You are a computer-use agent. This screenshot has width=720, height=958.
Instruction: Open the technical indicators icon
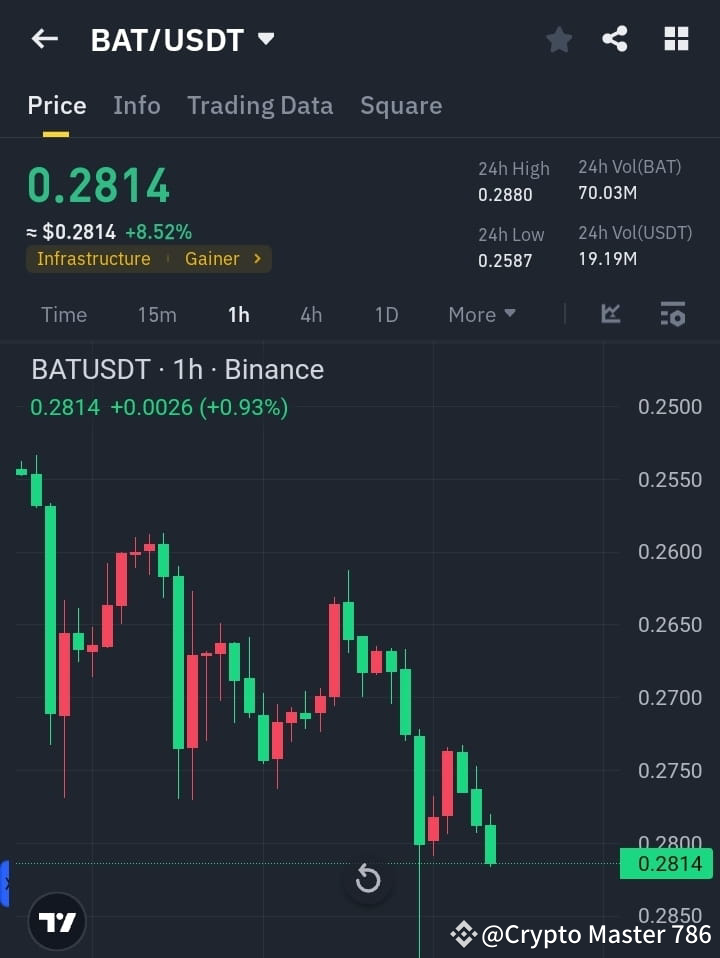coord(672,313)
